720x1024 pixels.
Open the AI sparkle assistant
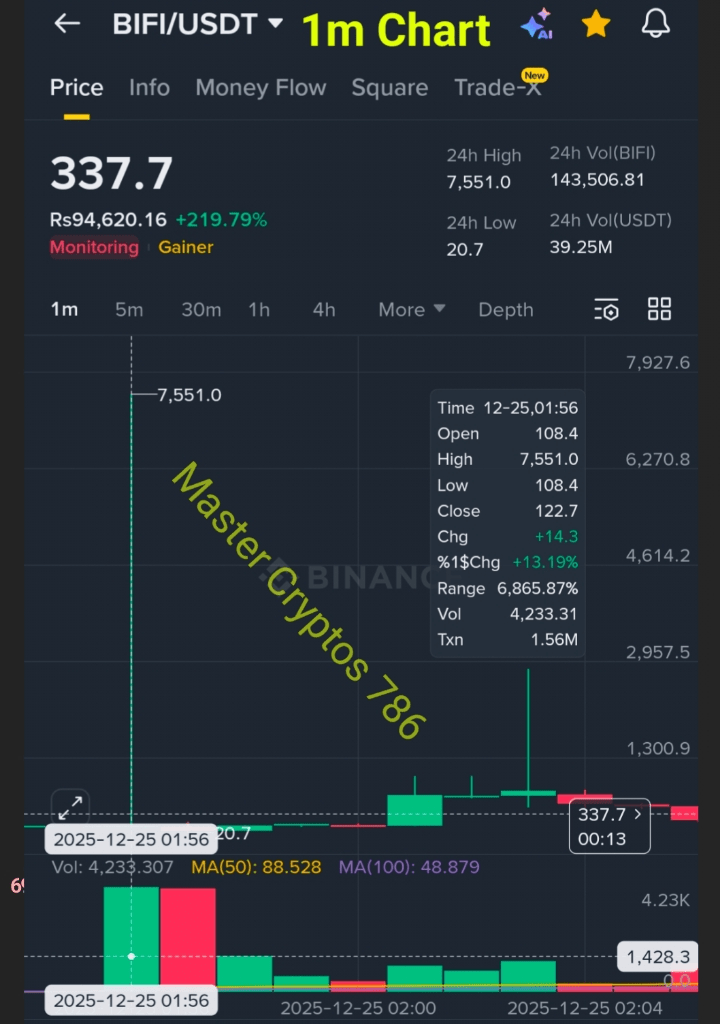click(536, 24)
